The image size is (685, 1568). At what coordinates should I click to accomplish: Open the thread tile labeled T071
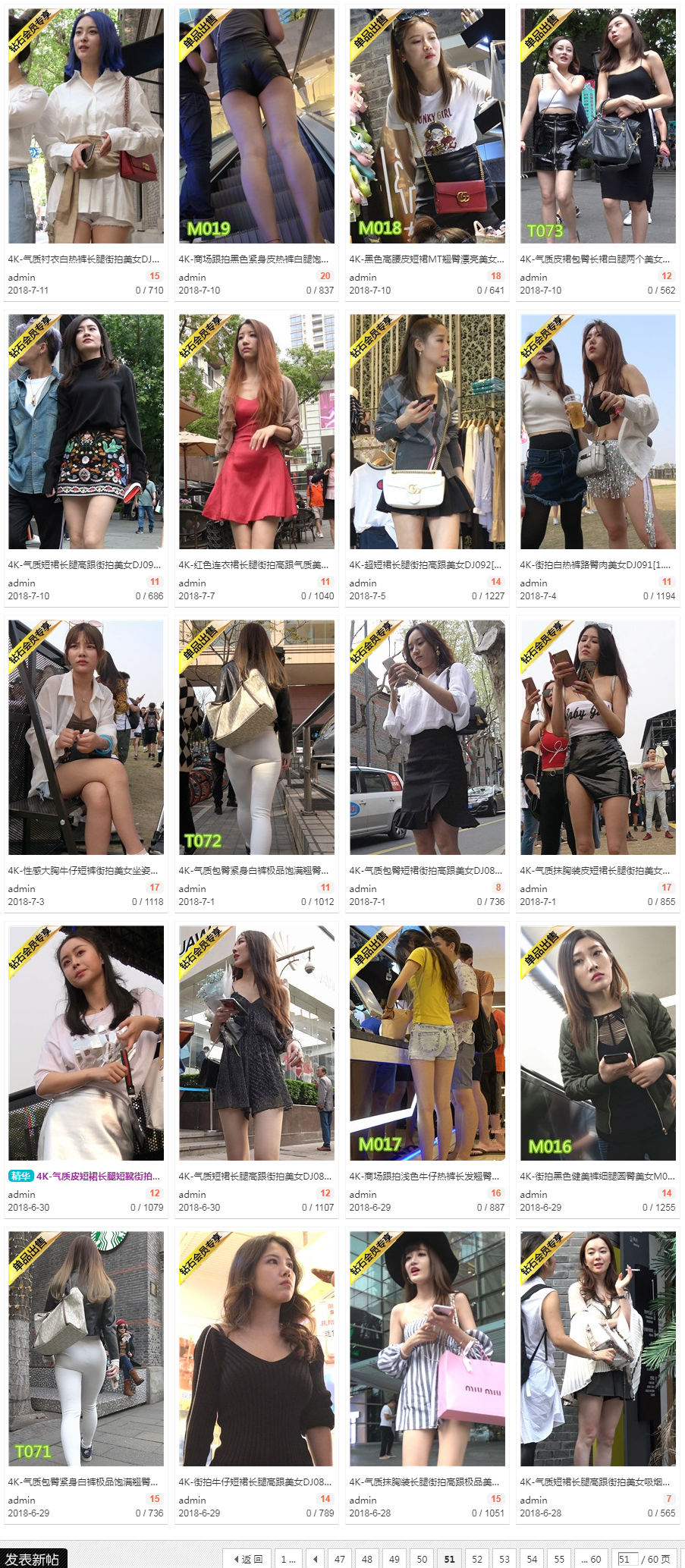coord(86,1349)
